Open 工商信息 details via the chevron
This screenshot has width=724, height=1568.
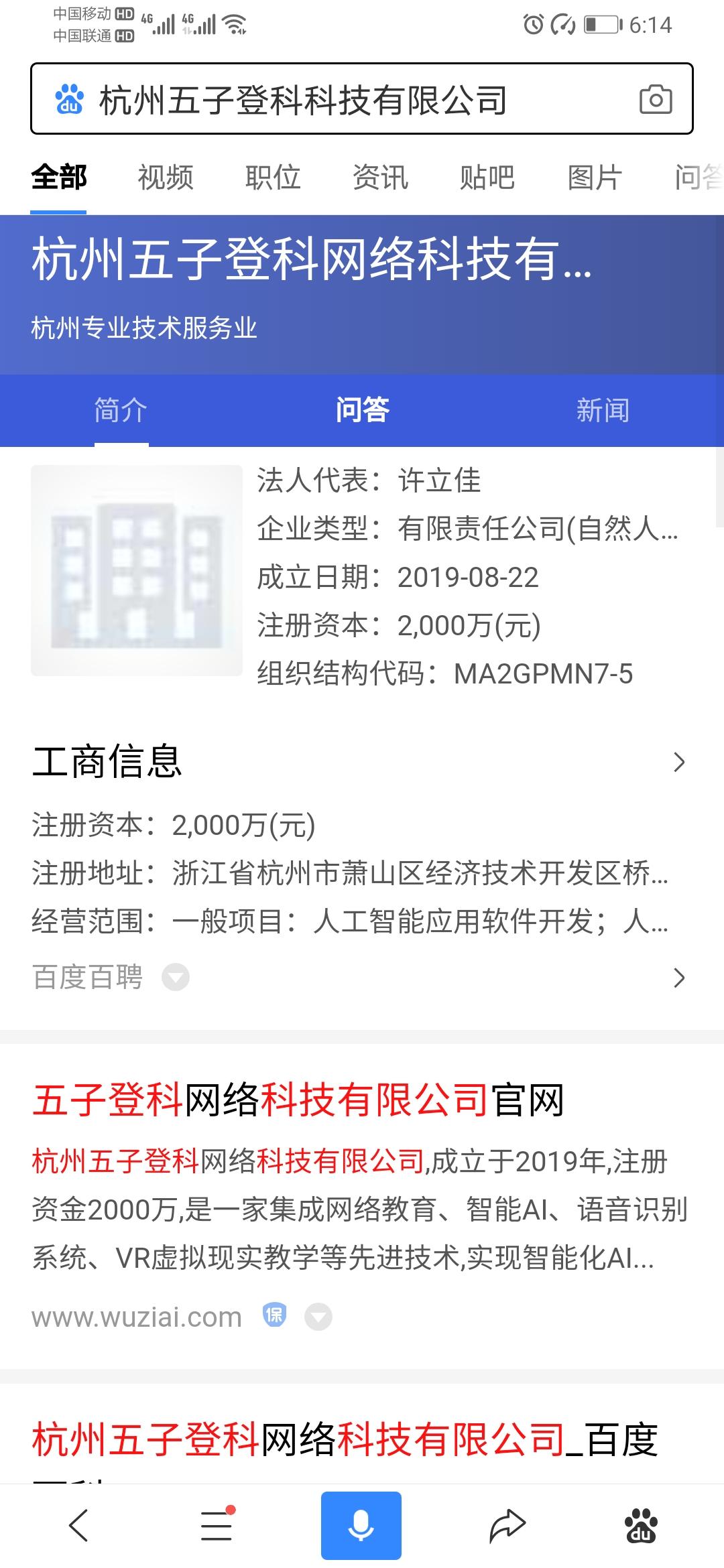pos(679,762)
